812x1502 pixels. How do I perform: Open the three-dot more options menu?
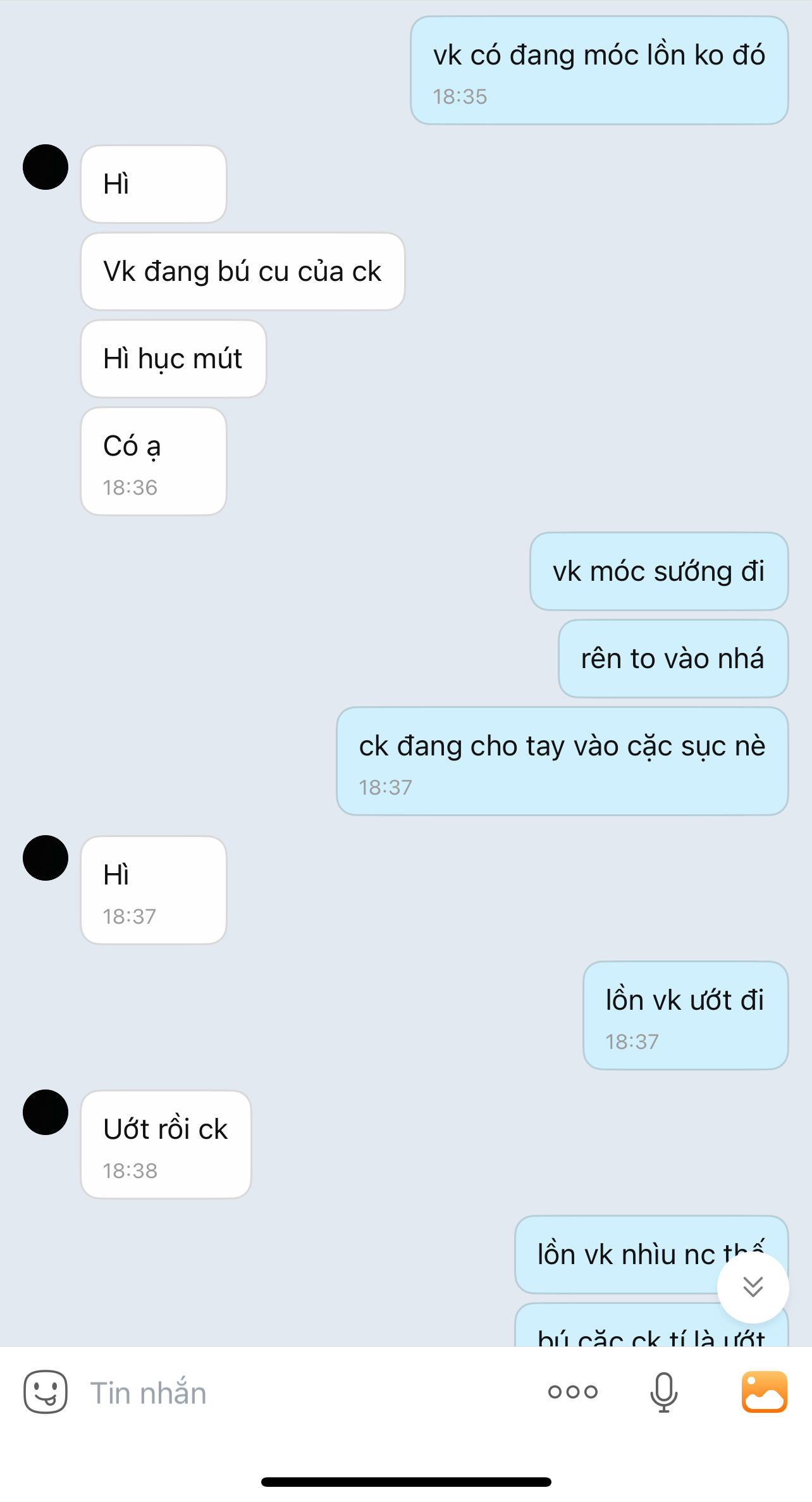pyautogui.click(x=573, y=1392)
